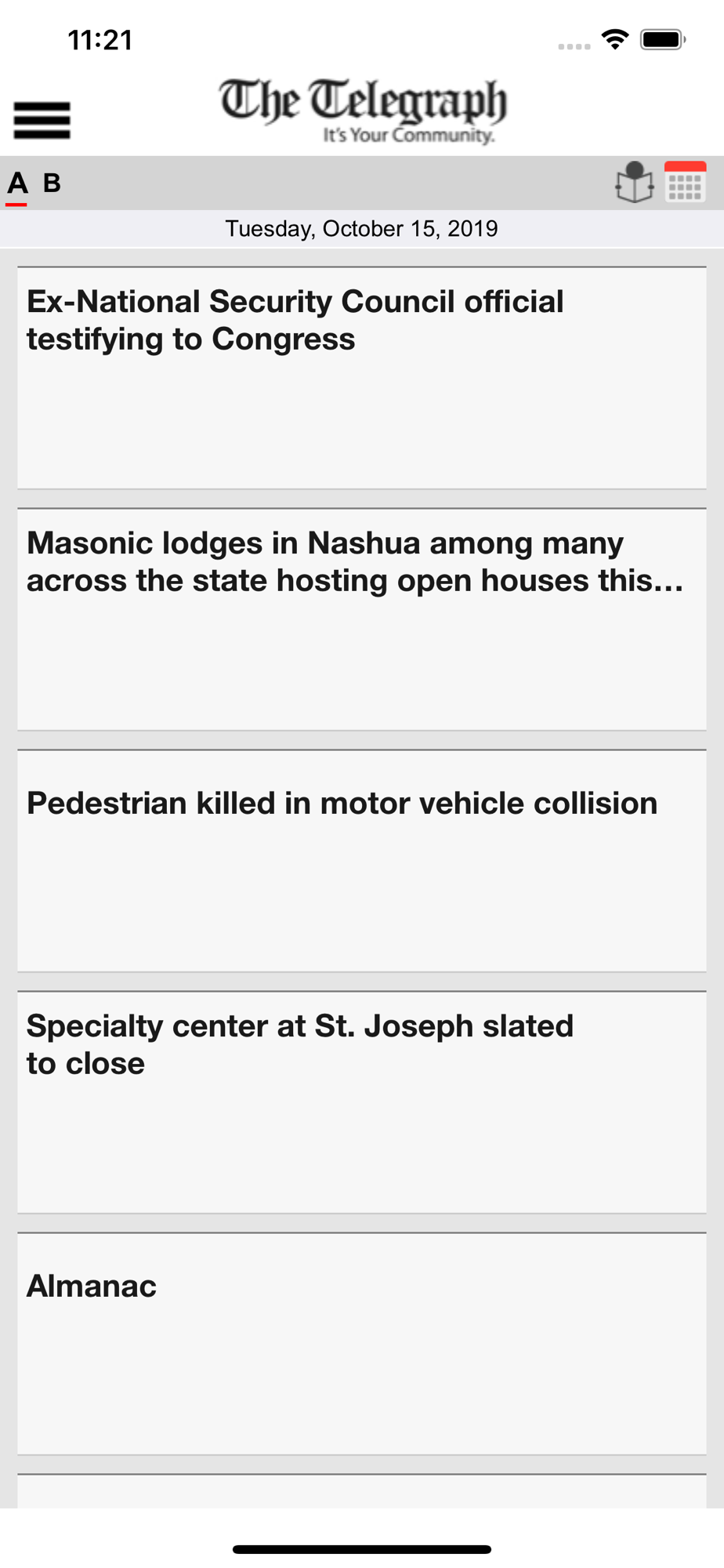724x1568 pixels.
Task: View Specialty center at St. Joseph article
Action: 362,1102
